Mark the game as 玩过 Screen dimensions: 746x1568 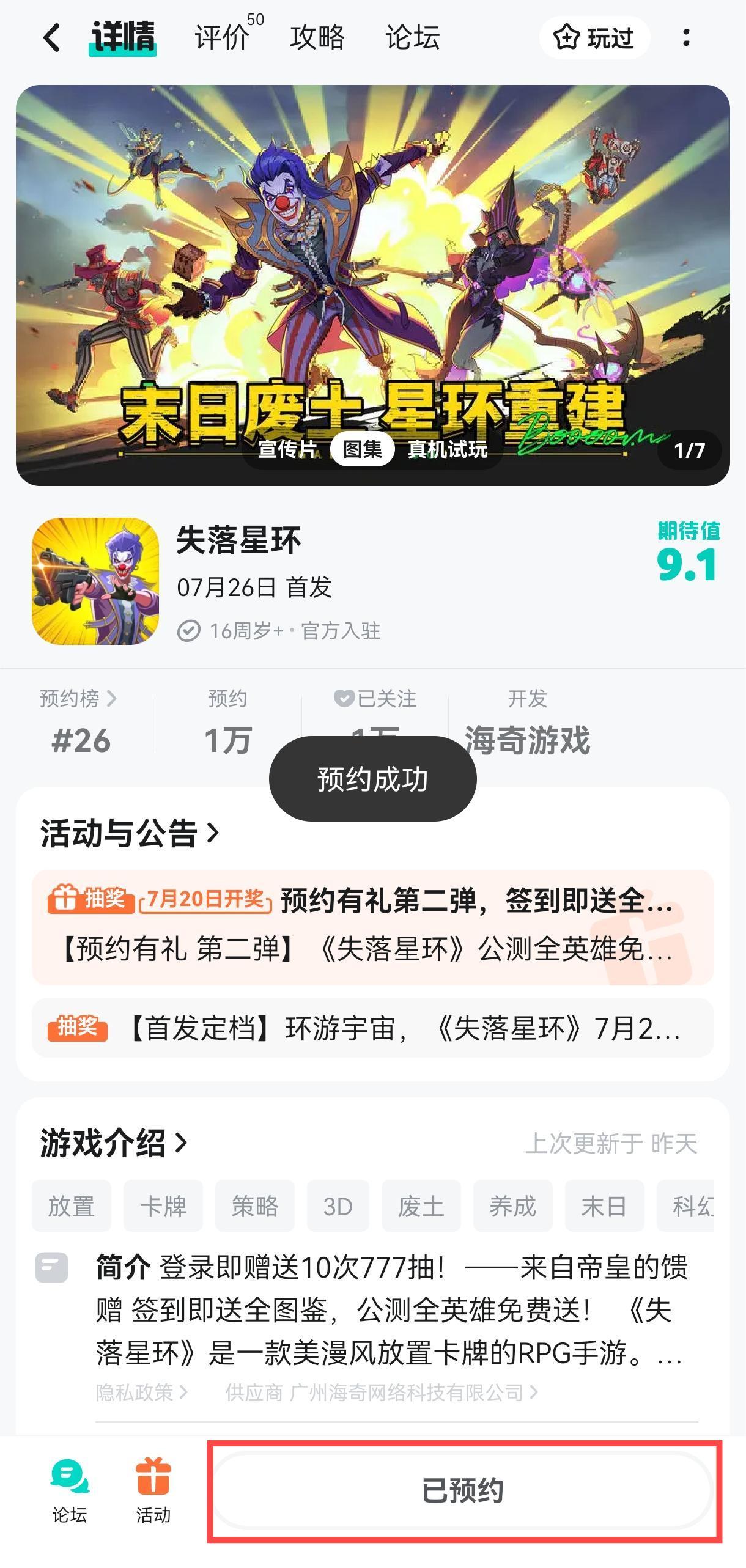pyautogui.click(x=594, y=38)
